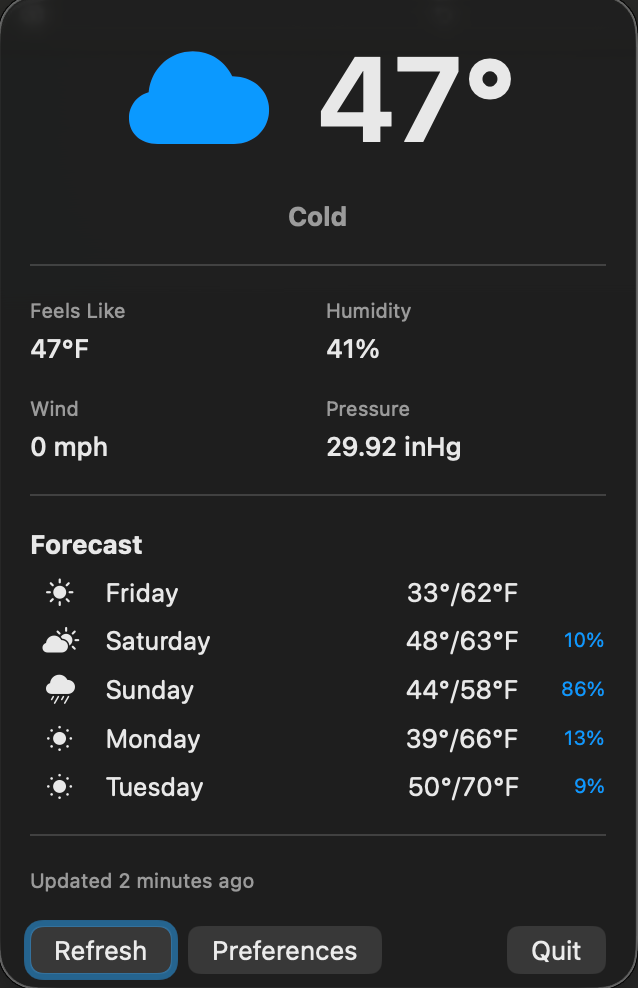The height and width of the screenshot is (988, 638).
Task: Refresh the weather data
Action: click(x=101, y=950)
